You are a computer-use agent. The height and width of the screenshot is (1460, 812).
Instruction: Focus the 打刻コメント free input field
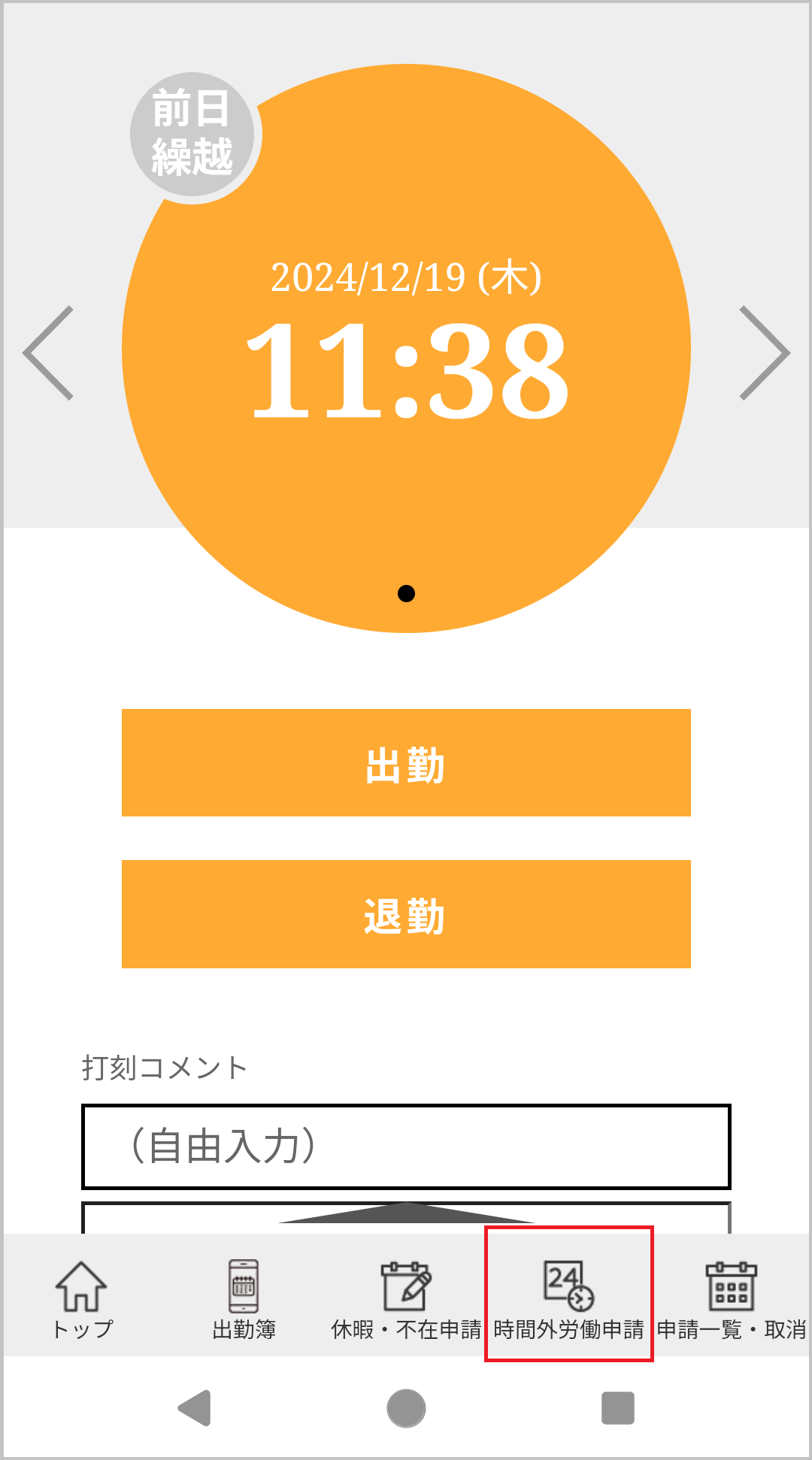click(x=406, y=1147)
